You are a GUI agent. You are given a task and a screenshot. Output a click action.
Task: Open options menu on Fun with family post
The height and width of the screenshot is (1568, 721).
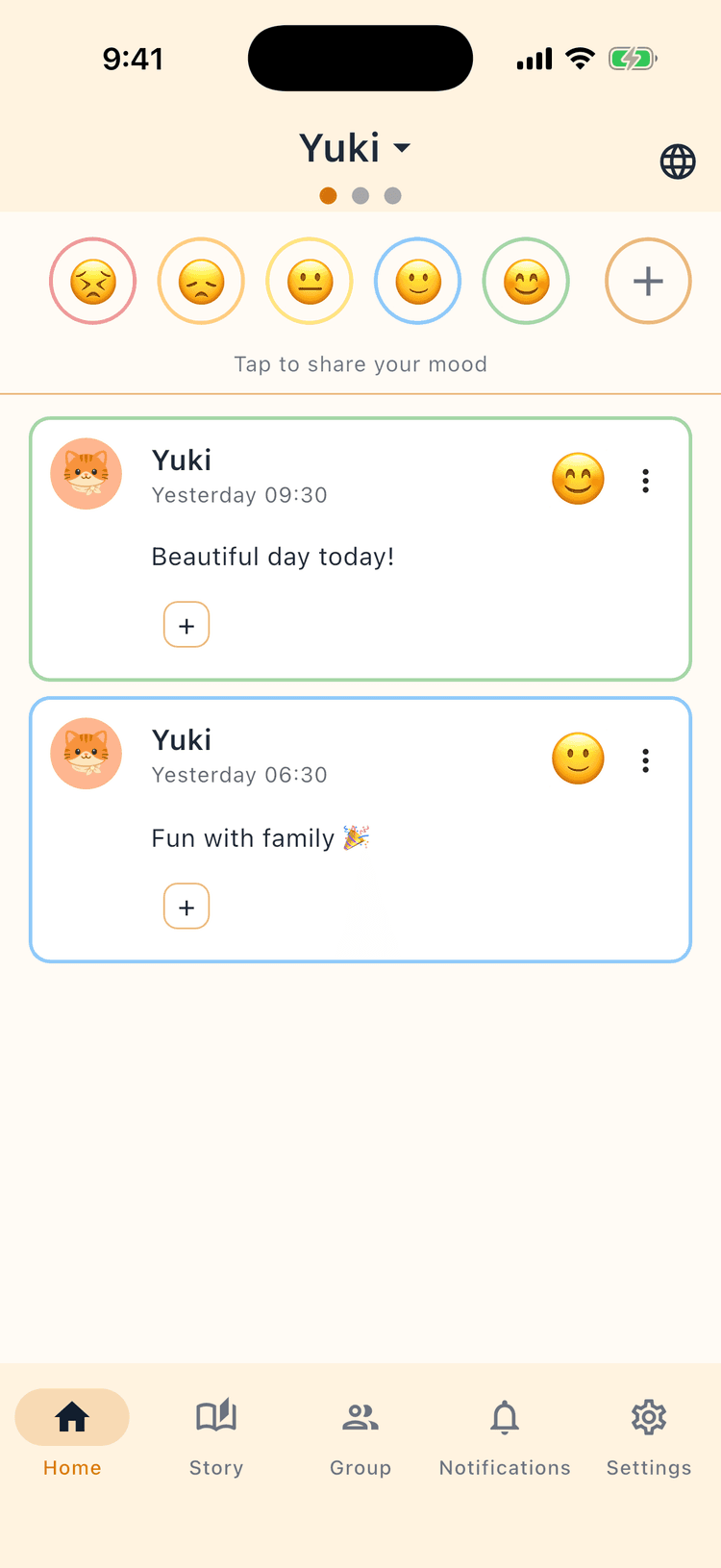point(645,760)
